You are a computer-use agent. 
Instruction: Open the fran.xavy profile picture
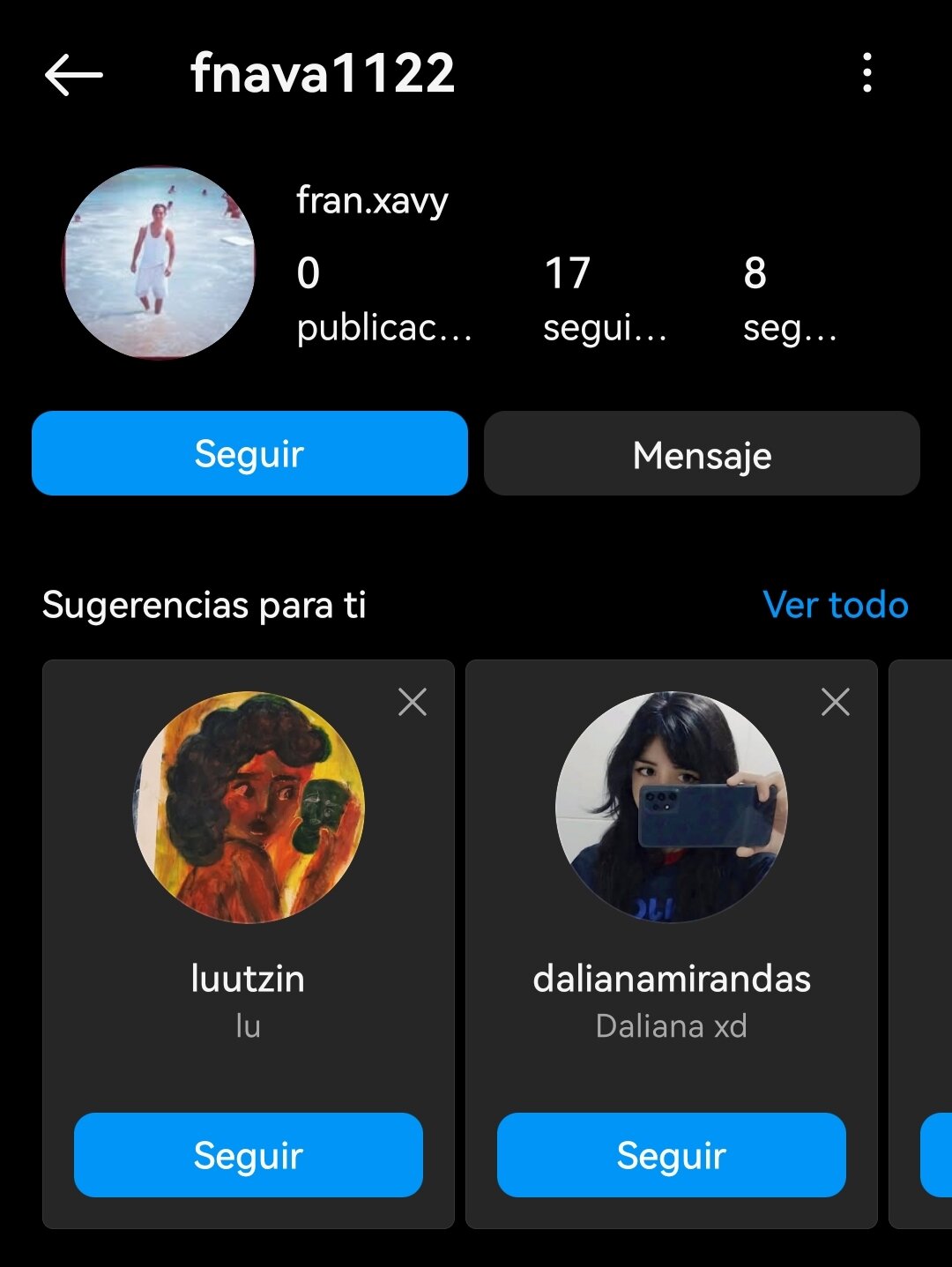[160, 263]
